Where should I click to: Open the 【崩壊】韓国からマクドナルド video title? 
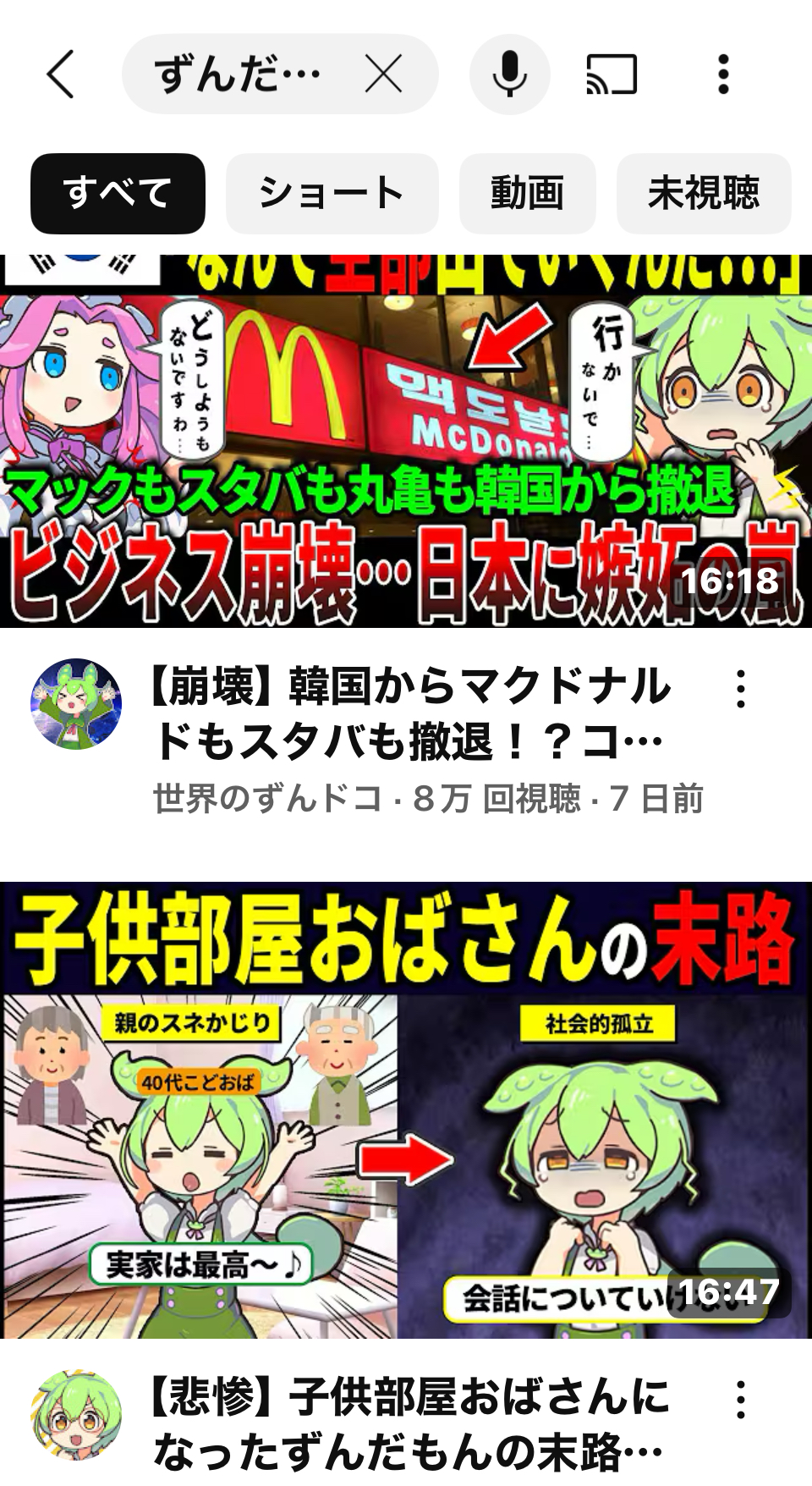point(410,713)
